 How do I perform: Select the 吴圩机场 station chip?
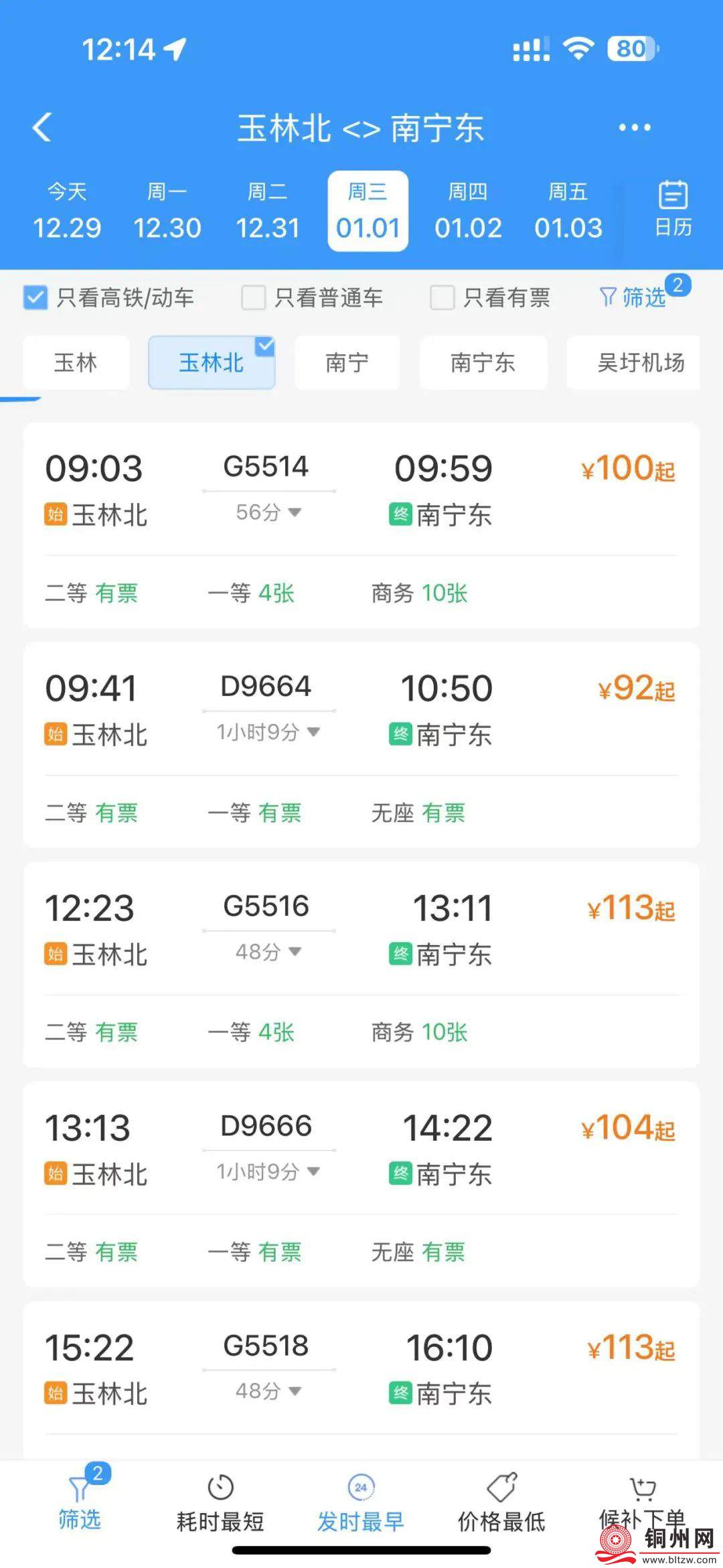(639, 363)
